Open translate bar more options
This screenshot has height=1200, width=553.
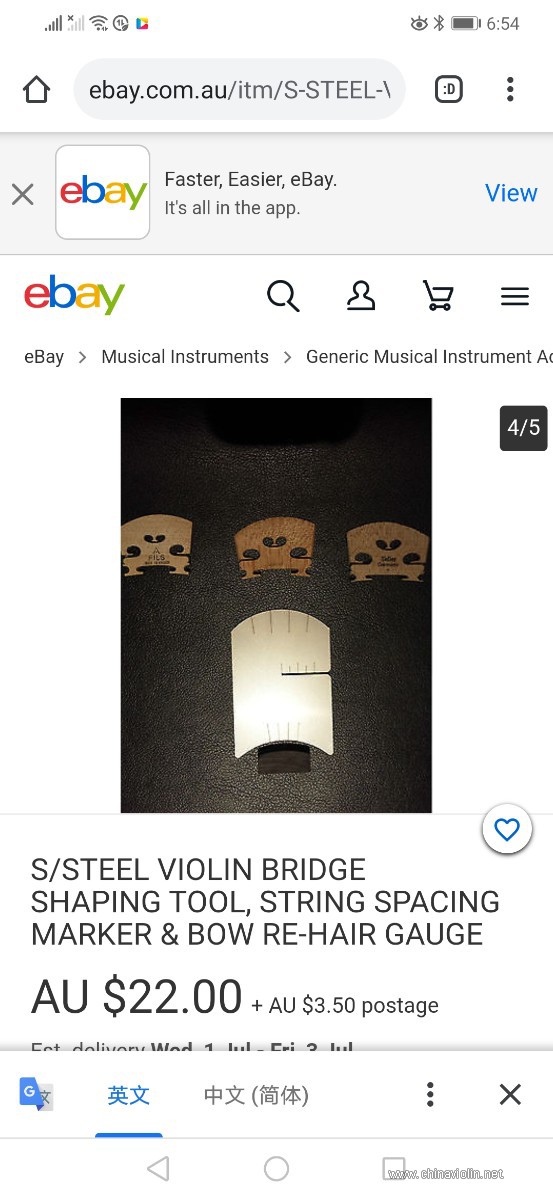point(430,1094)
